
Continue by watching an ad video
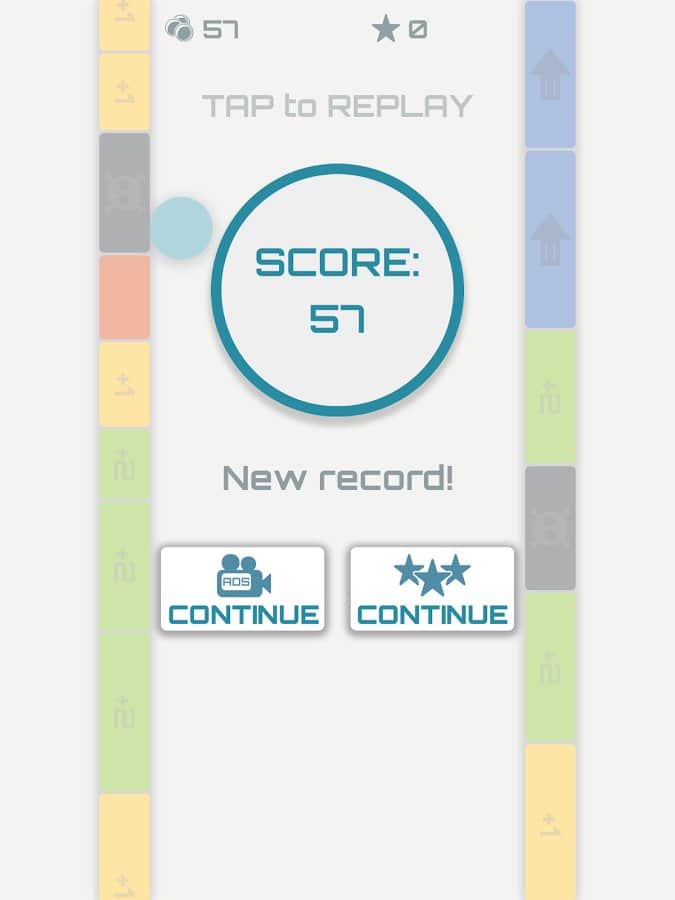[243, 589]
